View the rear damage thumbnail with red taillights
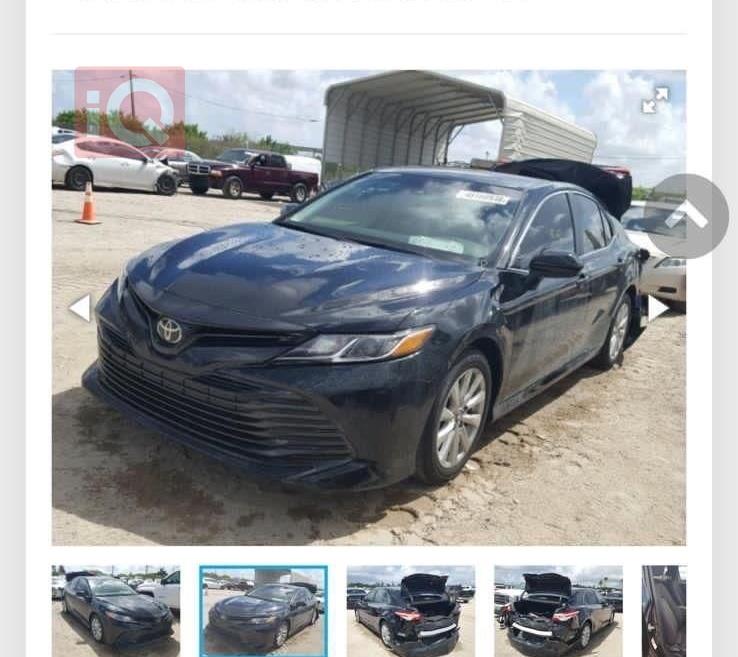 click(557, 611)
